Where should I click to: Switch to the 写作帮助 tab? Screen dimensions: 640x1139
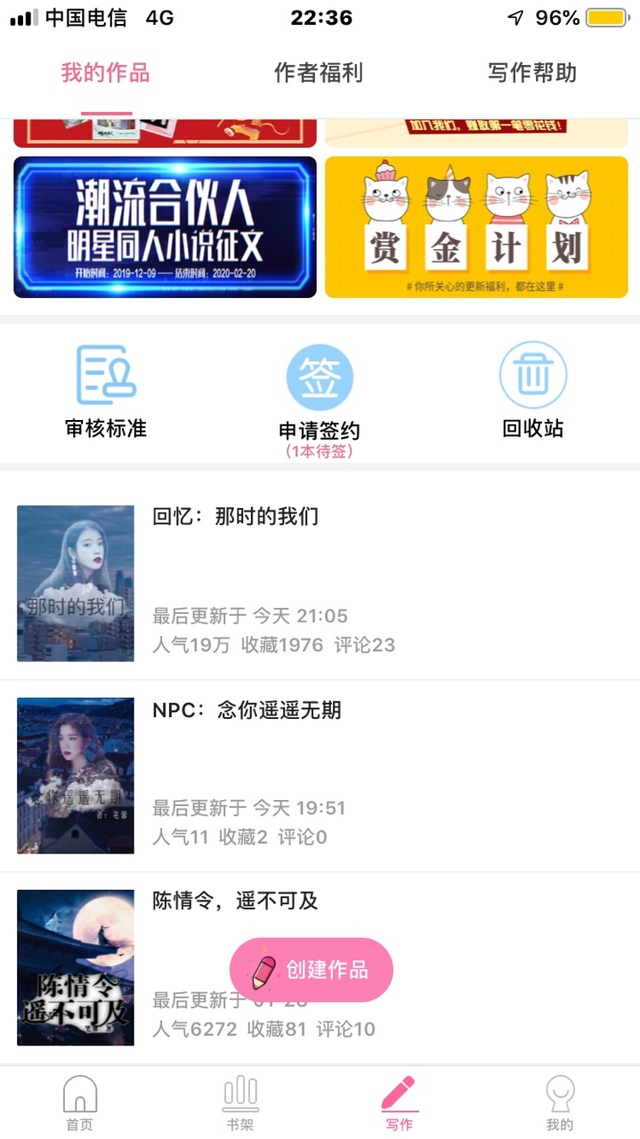pos(531,73)
